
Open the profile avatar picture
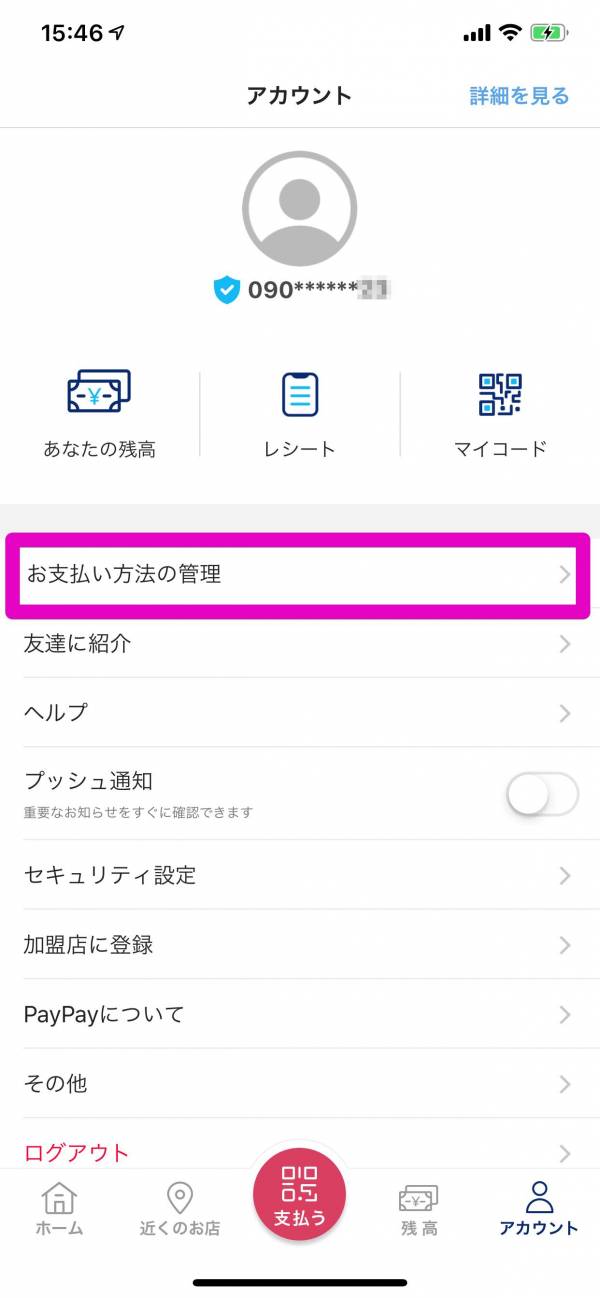[x=299, y=209]
